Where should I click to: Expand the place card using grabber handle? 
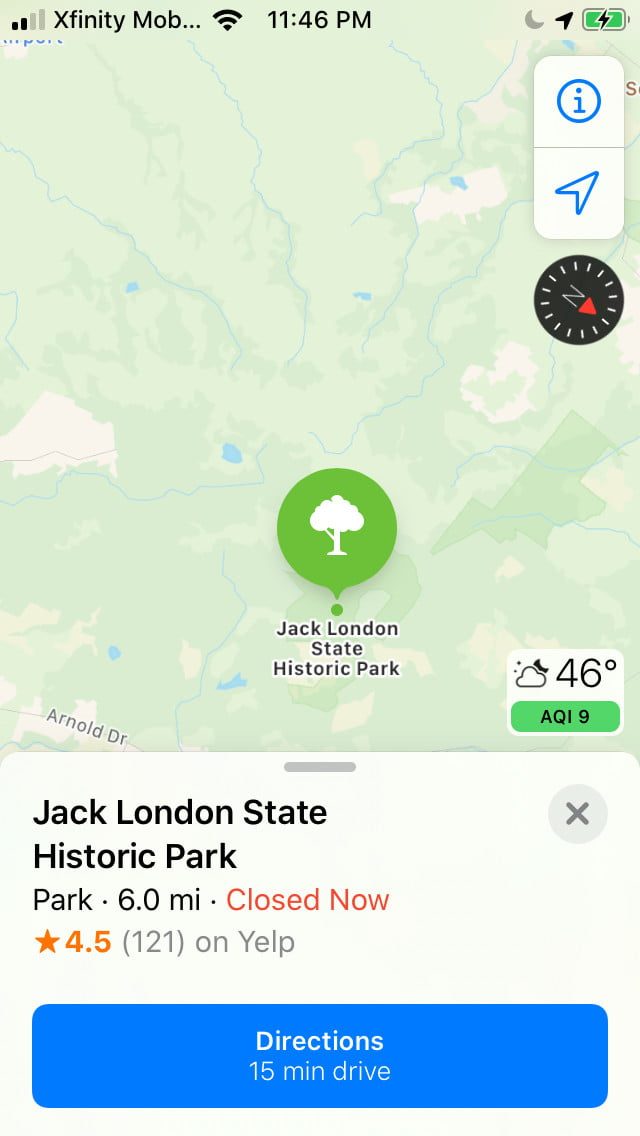tap(320, 767)
